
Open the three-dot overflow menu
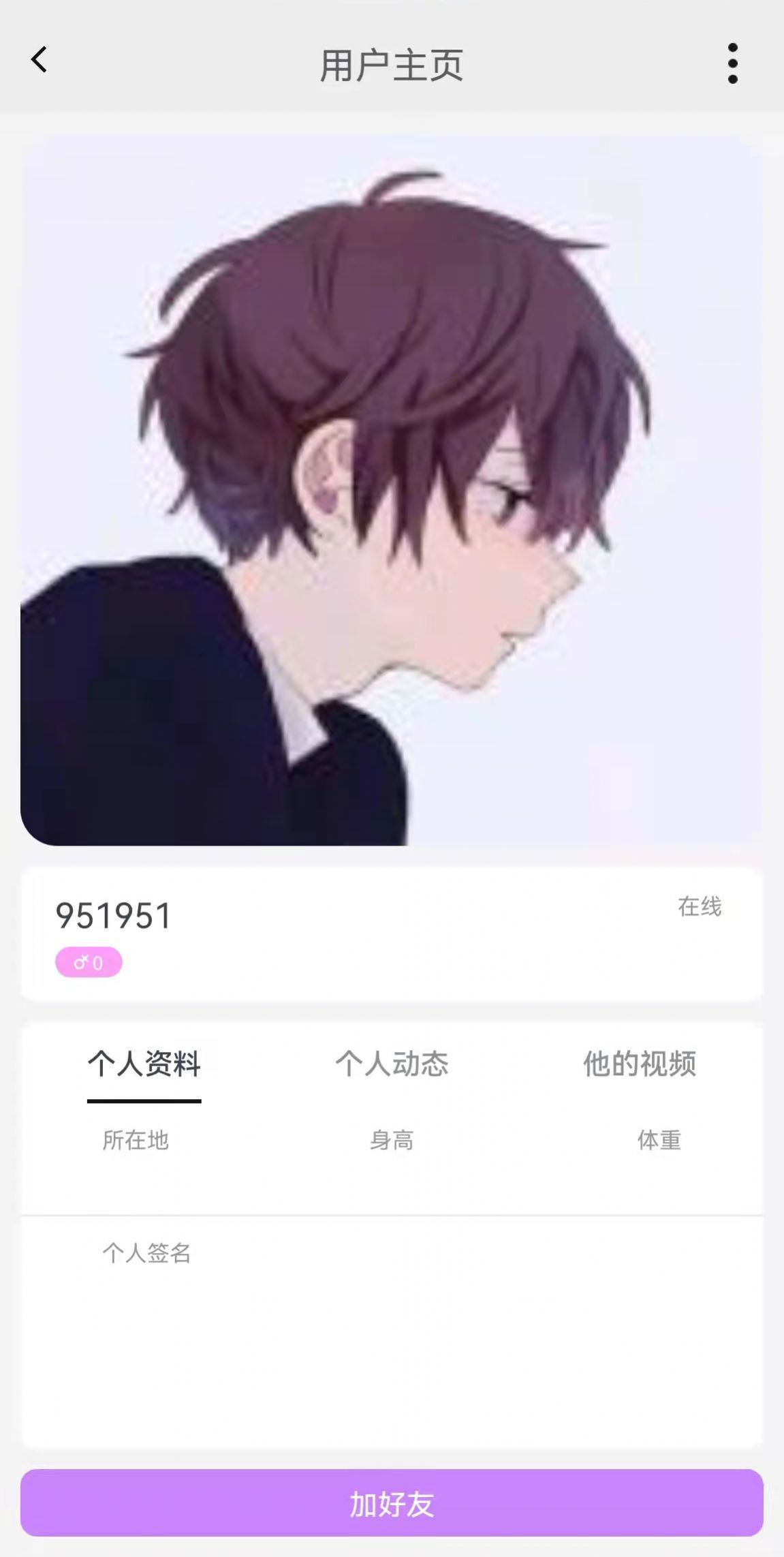(733, 63)
